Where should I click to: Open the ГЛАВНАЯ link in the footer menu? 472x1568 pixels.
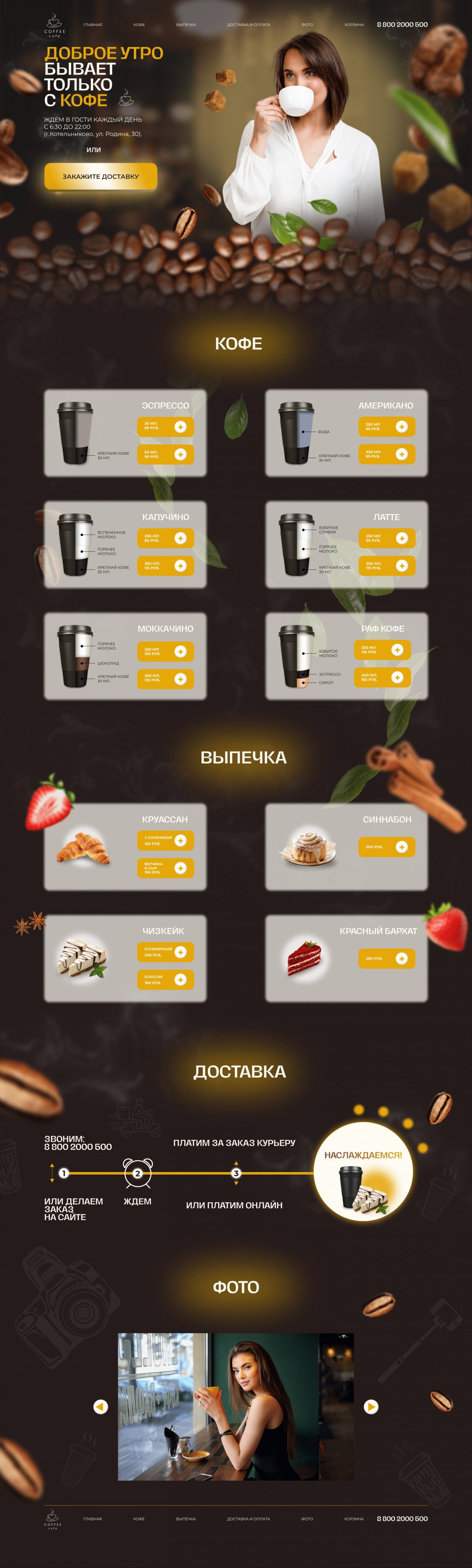tap(93, 1519)
